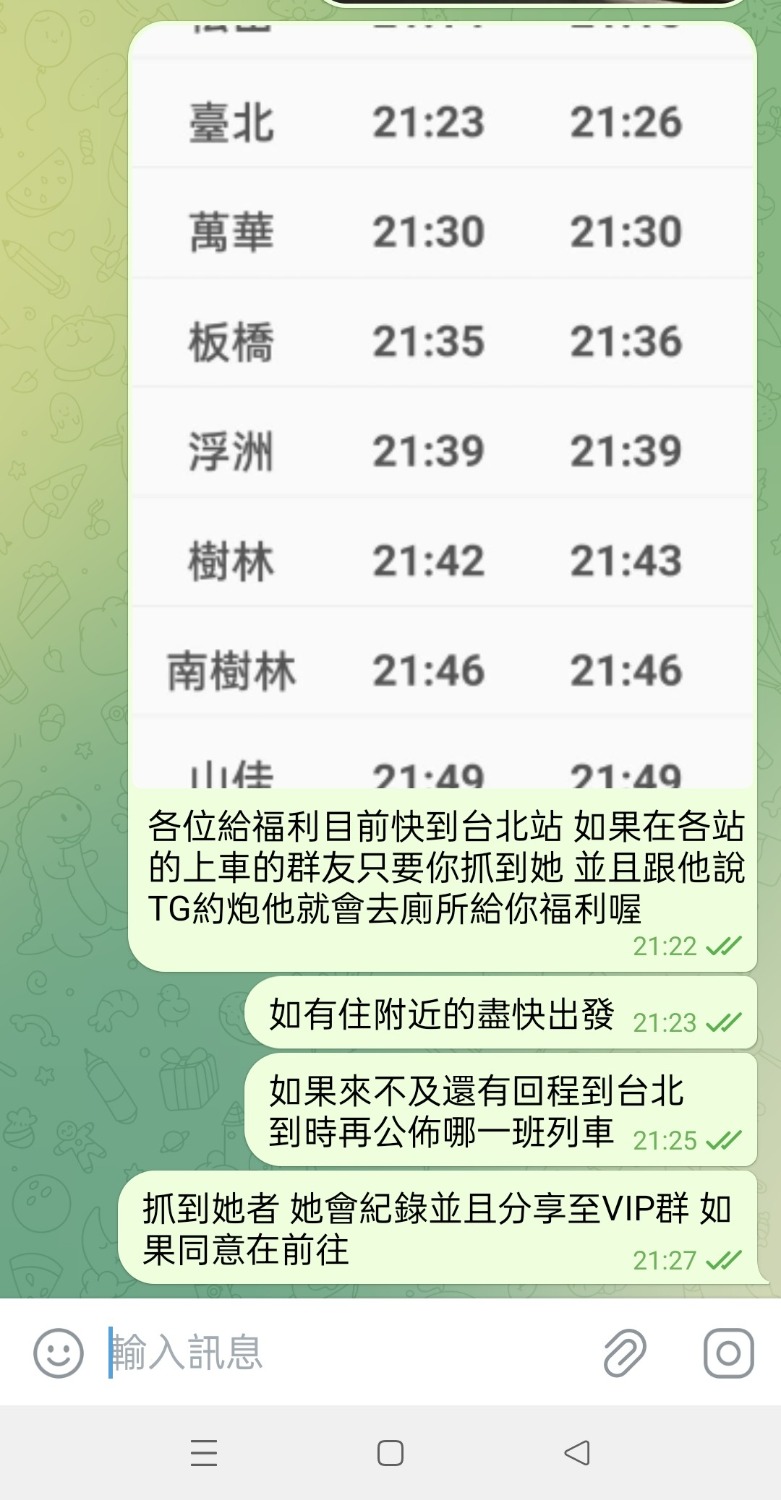Open recent apps from the navigation bar
Viewport: 781px width, 1500px height.
point(204,1452)
